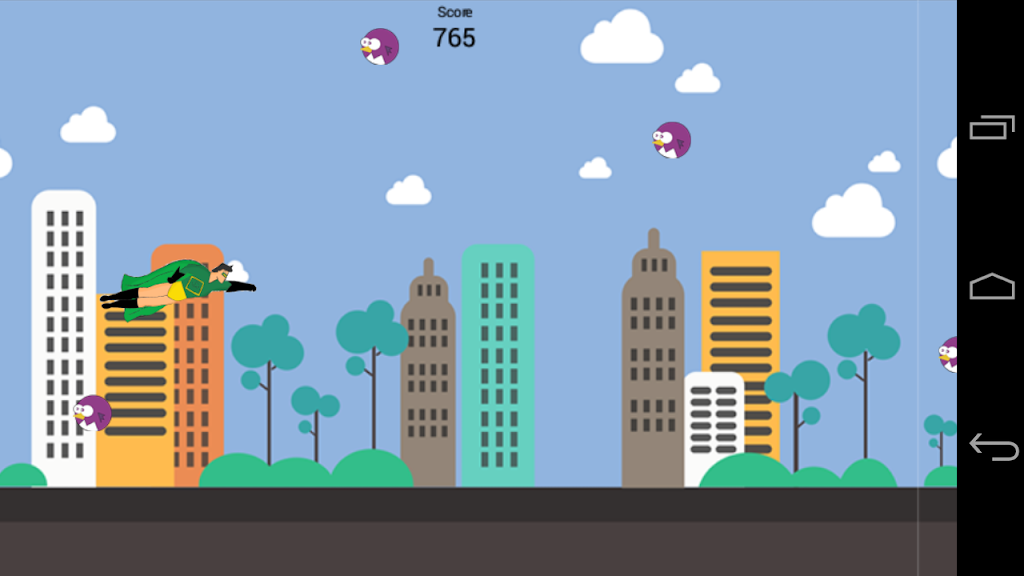Go back using the navigation bar arrow
Image resolution: width=1024 pixels, height=576 pixels.
point(992,447)
